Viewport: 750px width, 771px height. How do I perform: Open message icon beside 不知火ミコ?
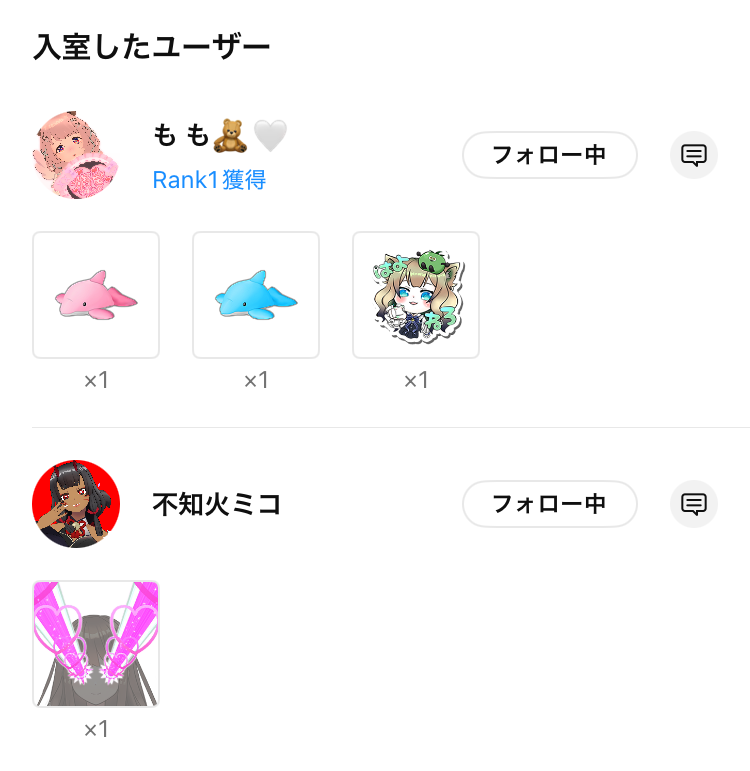693,504
